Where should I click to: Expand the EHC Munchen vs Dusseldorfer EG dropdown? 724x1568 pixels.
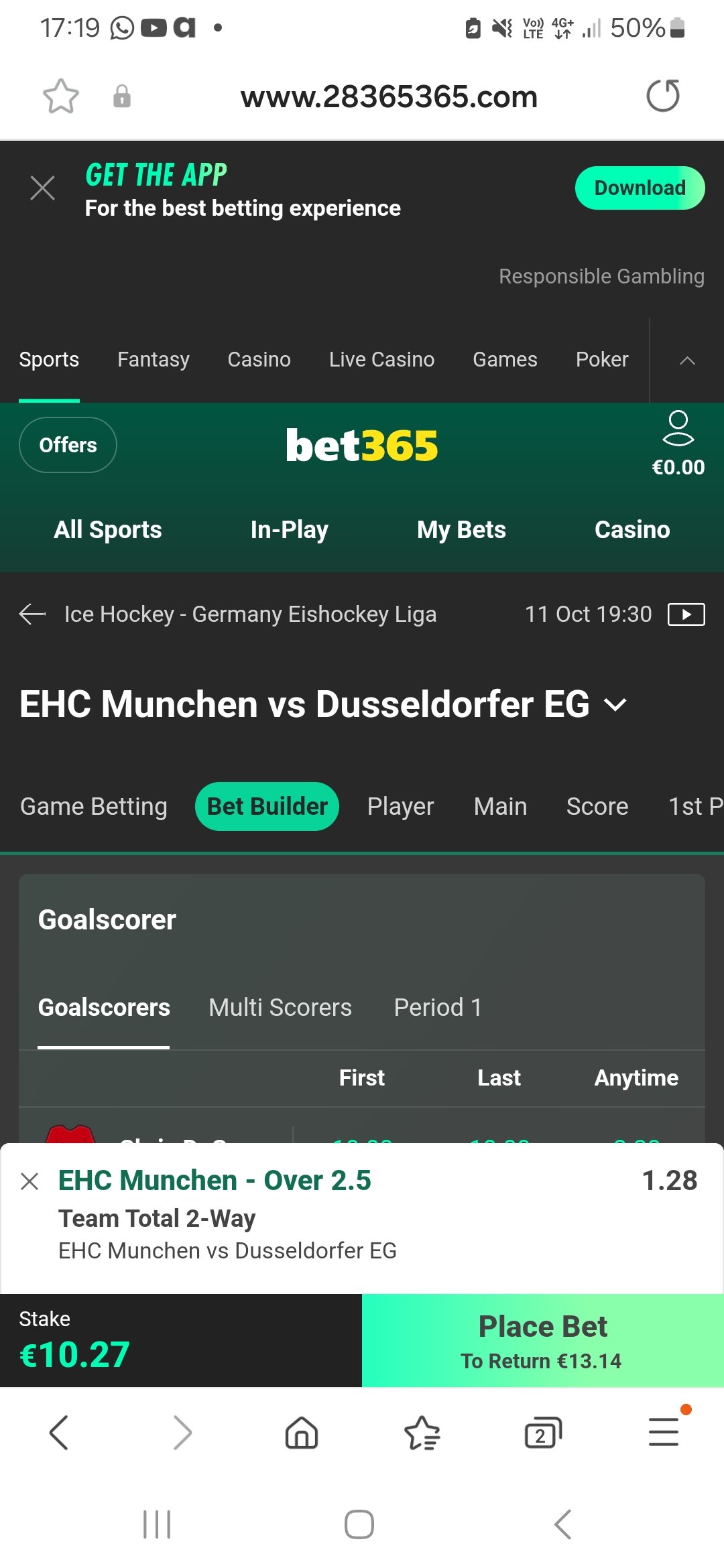coord(615,705)
